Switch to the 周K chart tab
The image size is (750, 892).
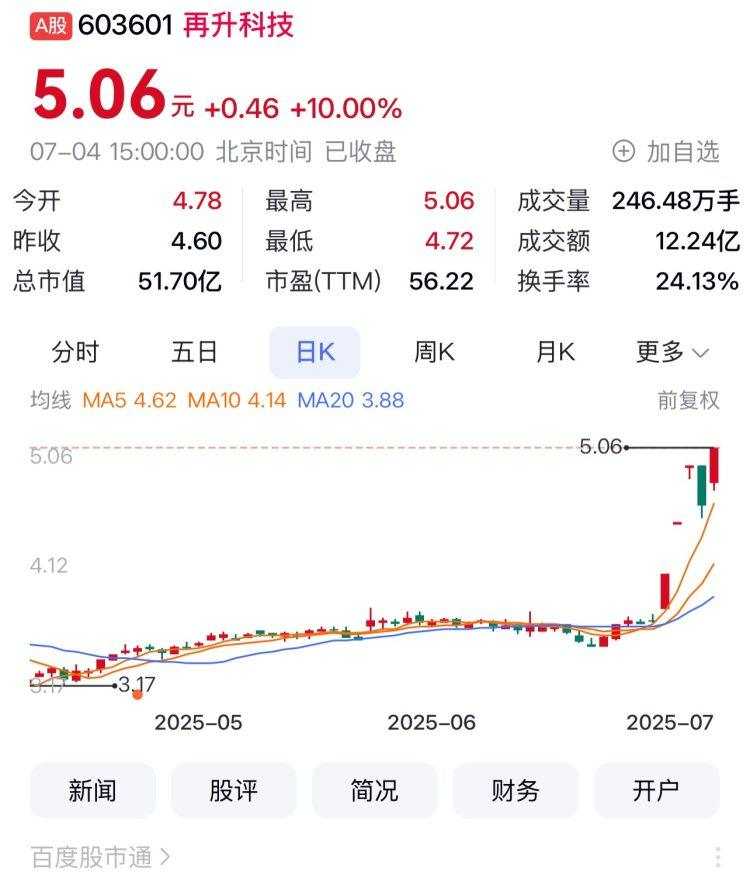pyautogui.click(x=434, y=352)
